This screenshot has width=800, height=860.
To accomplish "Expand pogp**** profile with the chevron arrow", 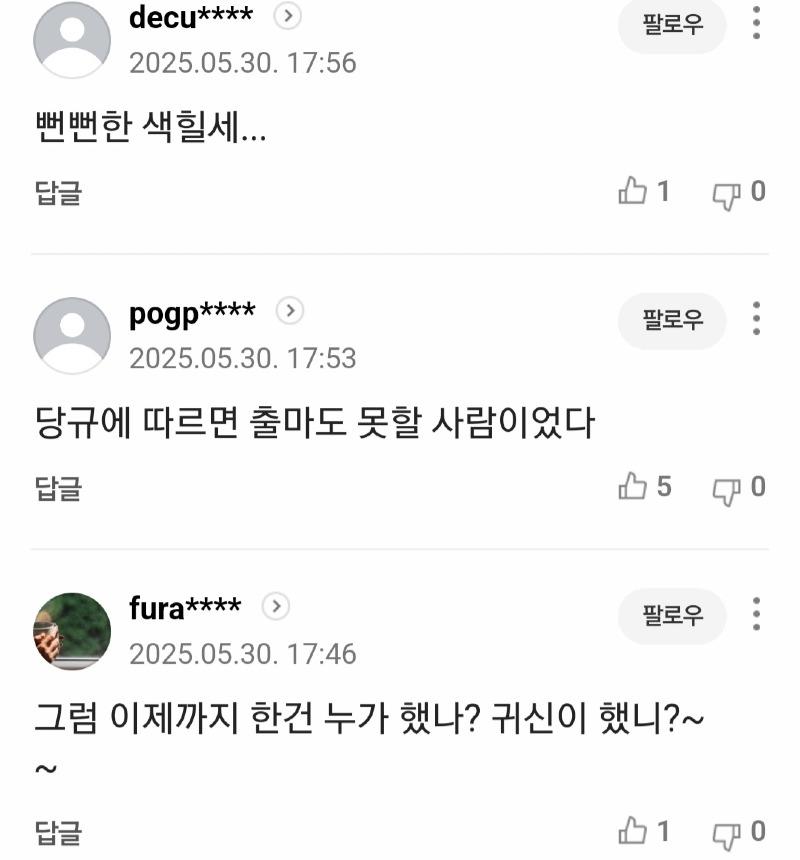I will pyautogui.click(x=289, y=312).
